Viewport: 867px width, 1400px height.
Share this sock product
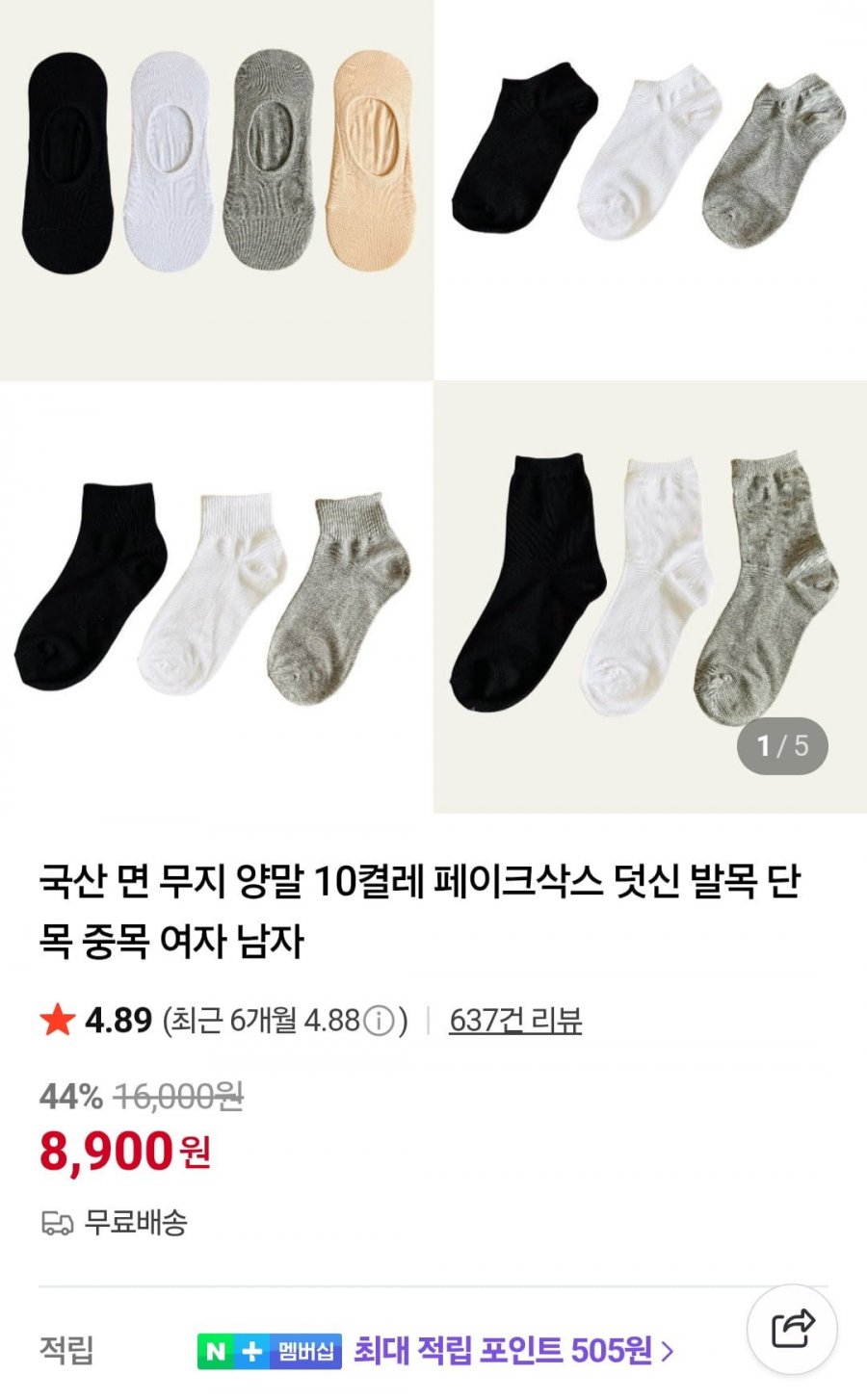[792, 1330]
